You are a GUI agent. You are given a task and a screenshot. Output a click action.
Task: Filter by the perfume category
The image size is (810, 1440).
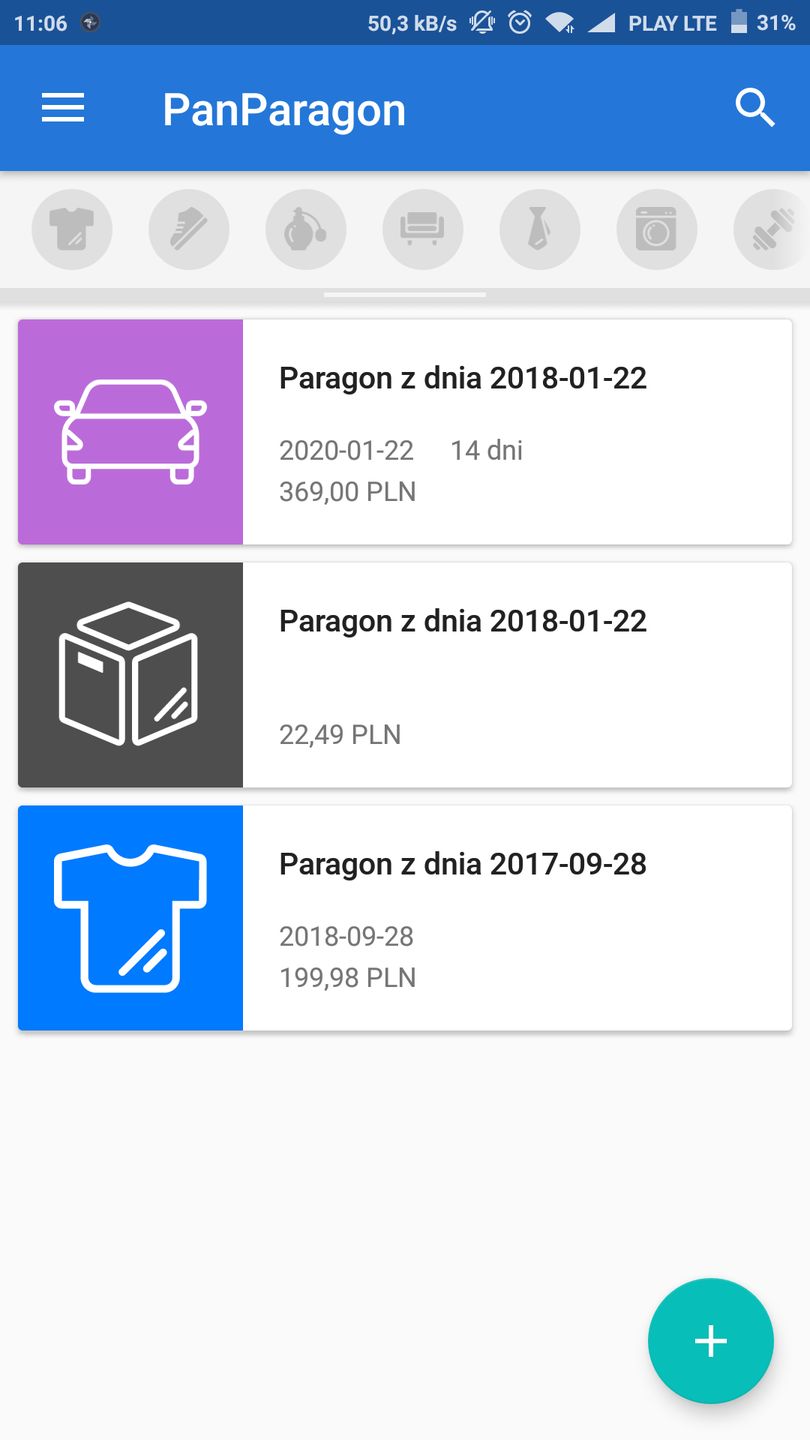click(306, 230)
